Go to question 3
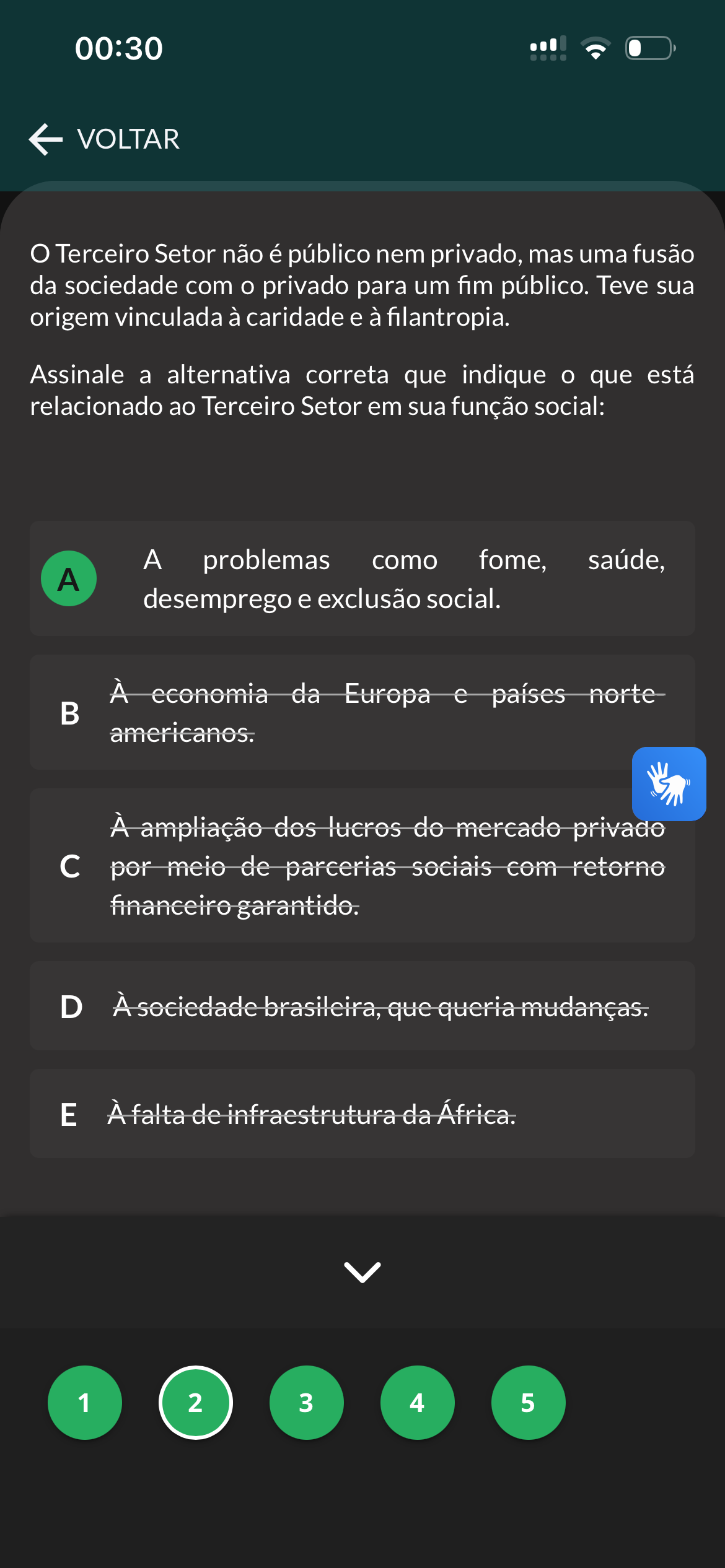The width and height of the screenshot is (725, 1568). coord(306,1402)
